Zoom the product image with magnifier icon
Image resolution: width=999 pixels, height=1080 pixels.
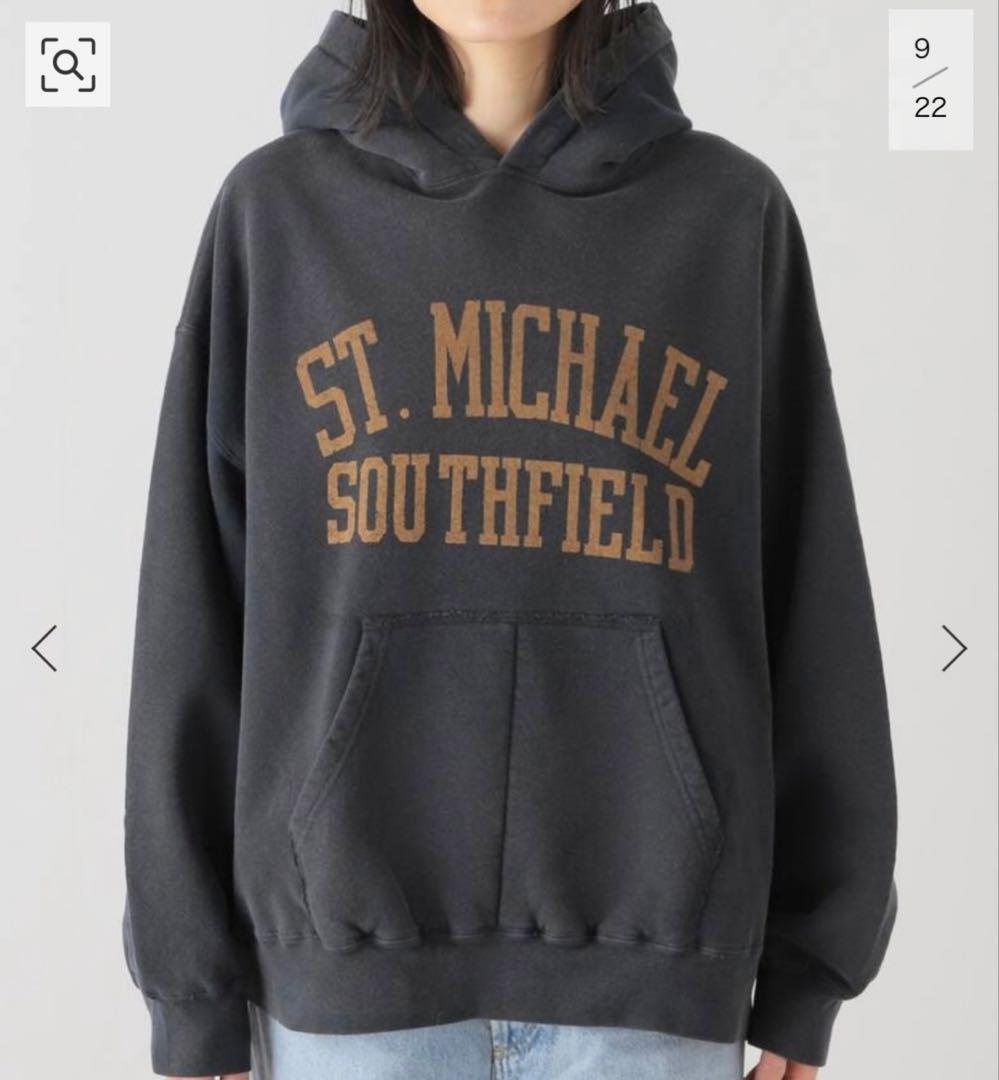coord(67,64)
